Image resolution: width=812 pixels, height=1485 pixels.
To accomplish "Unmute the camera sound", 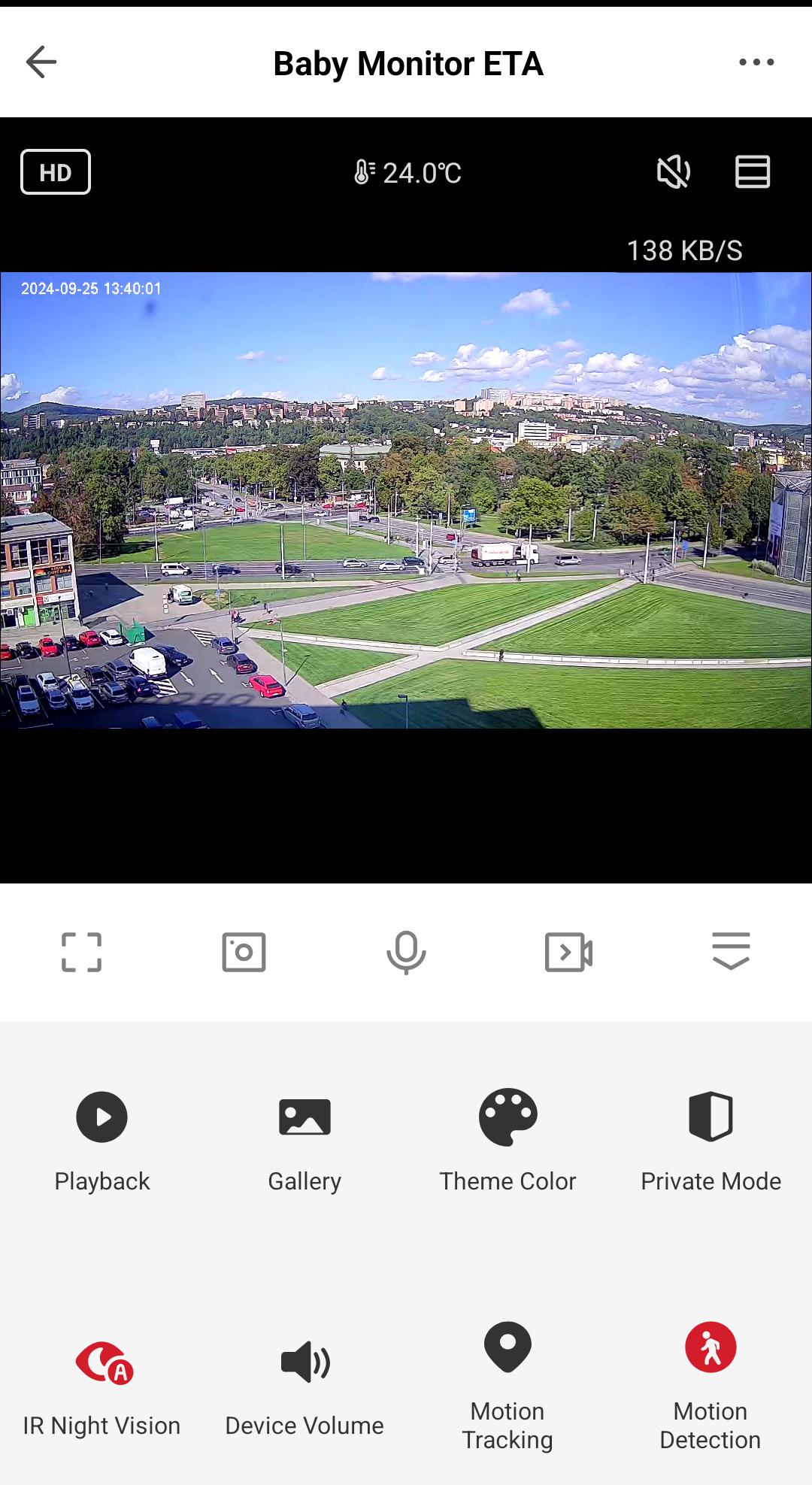I will [673, 172].
